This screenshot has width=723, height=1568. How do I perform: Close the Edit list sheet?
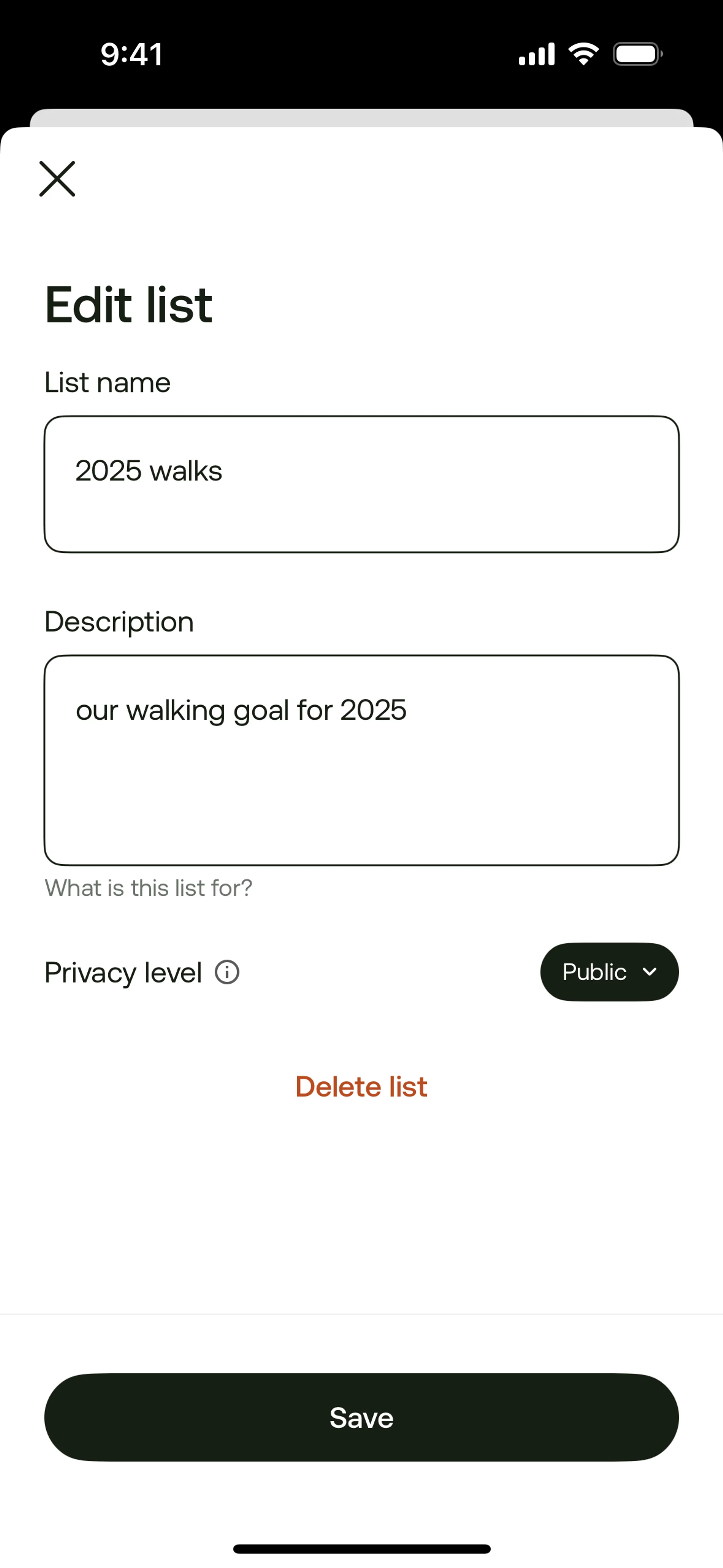pyautogui.click(x=57, y=179)
